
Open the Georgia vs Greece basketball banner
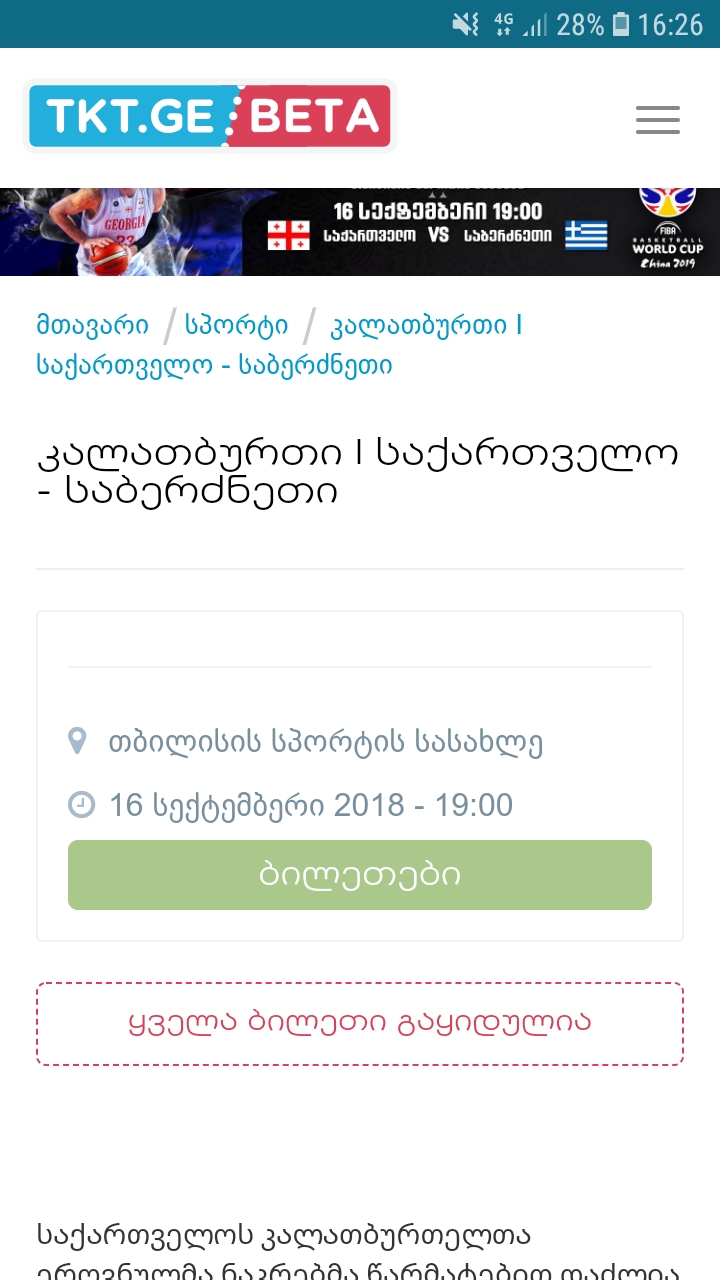coord(360,231)
